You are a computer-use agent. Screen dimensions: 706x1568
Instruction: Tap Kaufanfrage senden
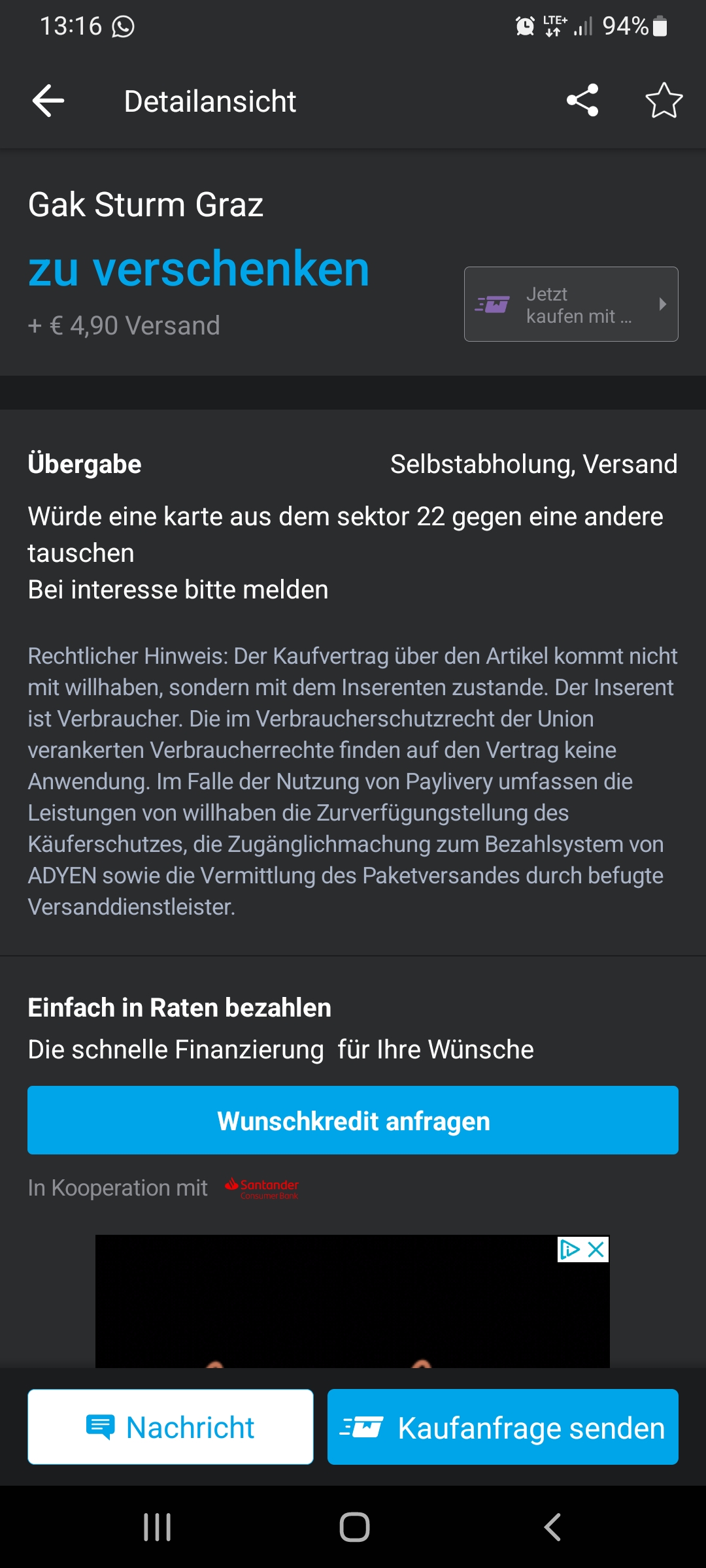tap(503, 1427)
